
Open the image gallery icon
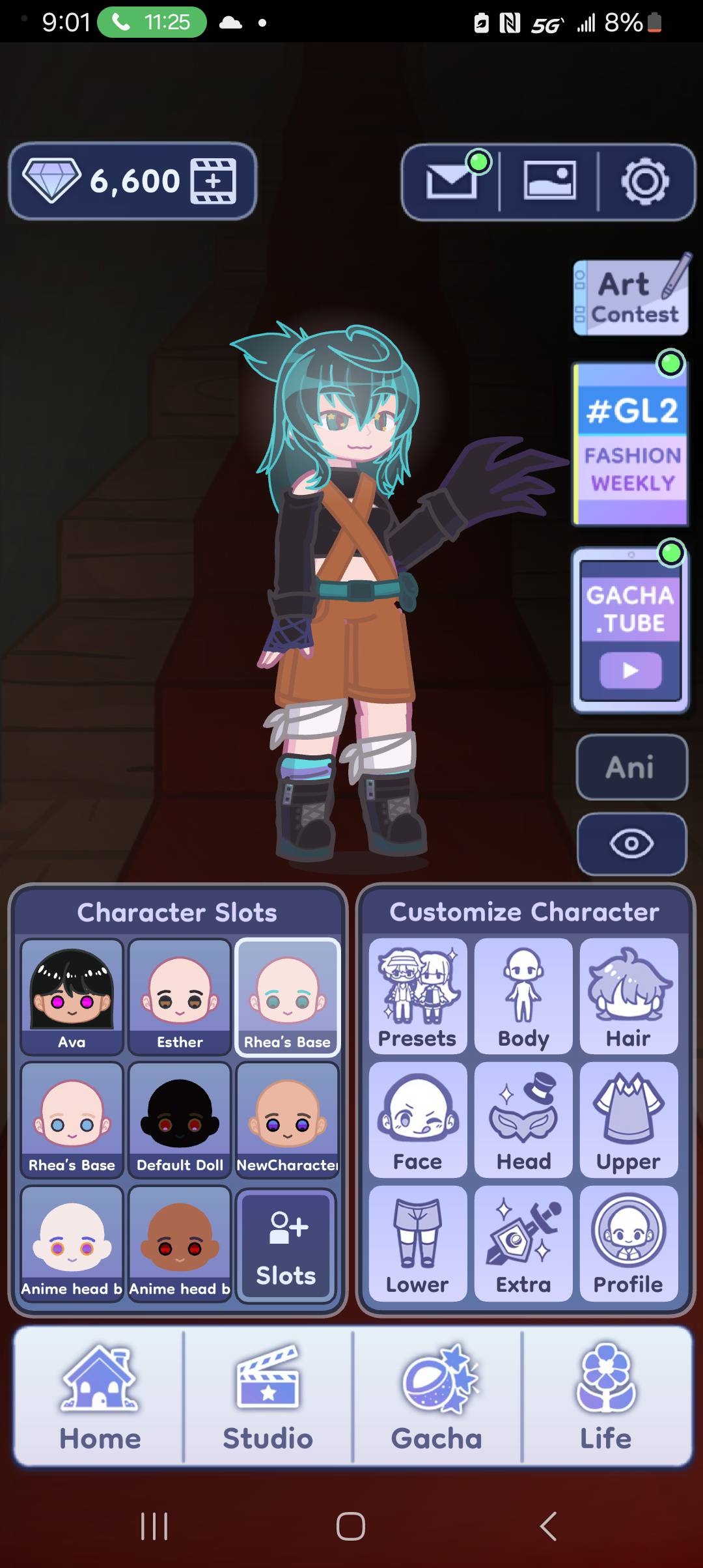click(549, 181)
